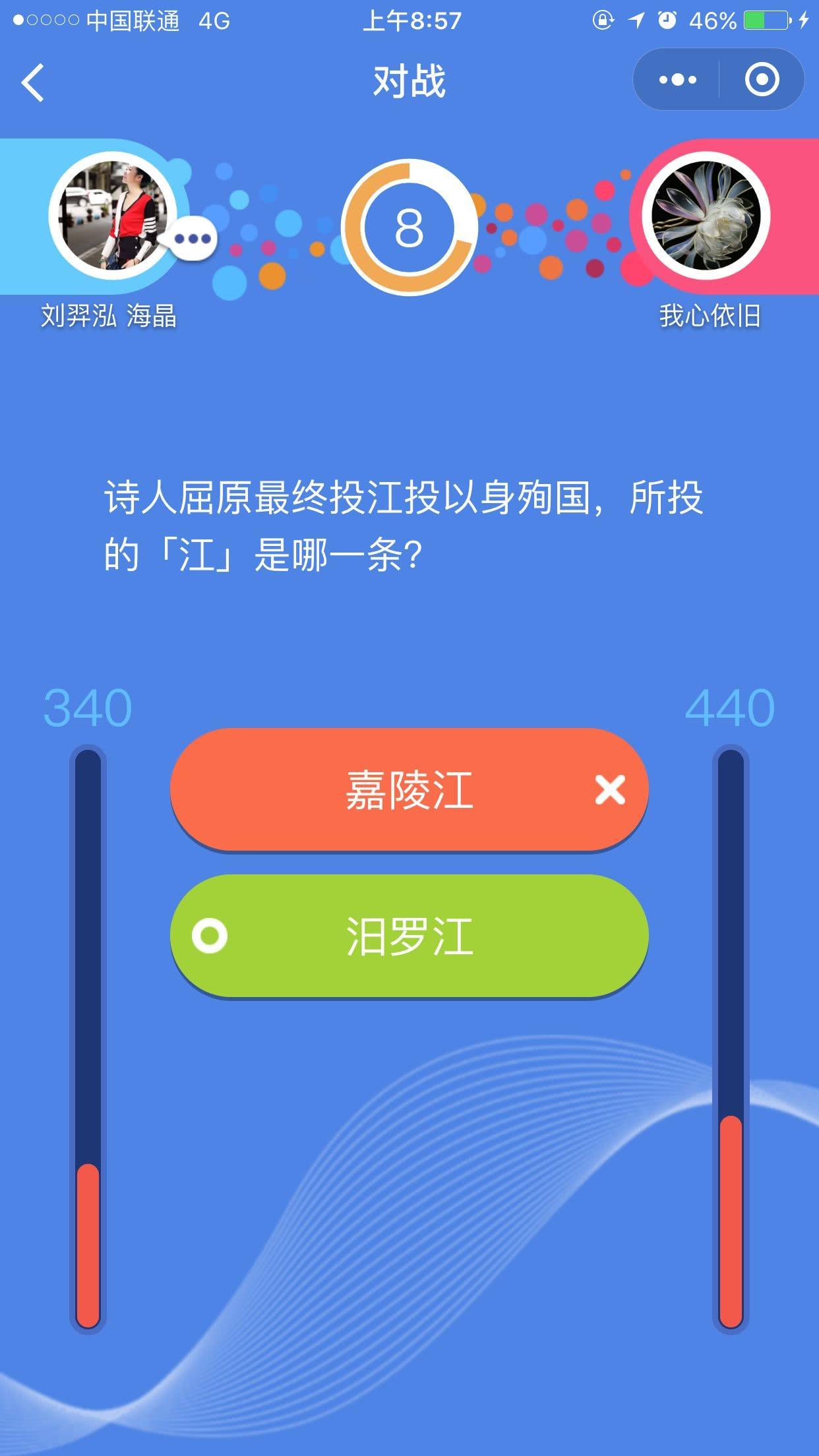Viewport: 819px width, 1456px height.
Task: Select the answer 嘉陵江
Action: pyautogui.click(x=409, y=789)
